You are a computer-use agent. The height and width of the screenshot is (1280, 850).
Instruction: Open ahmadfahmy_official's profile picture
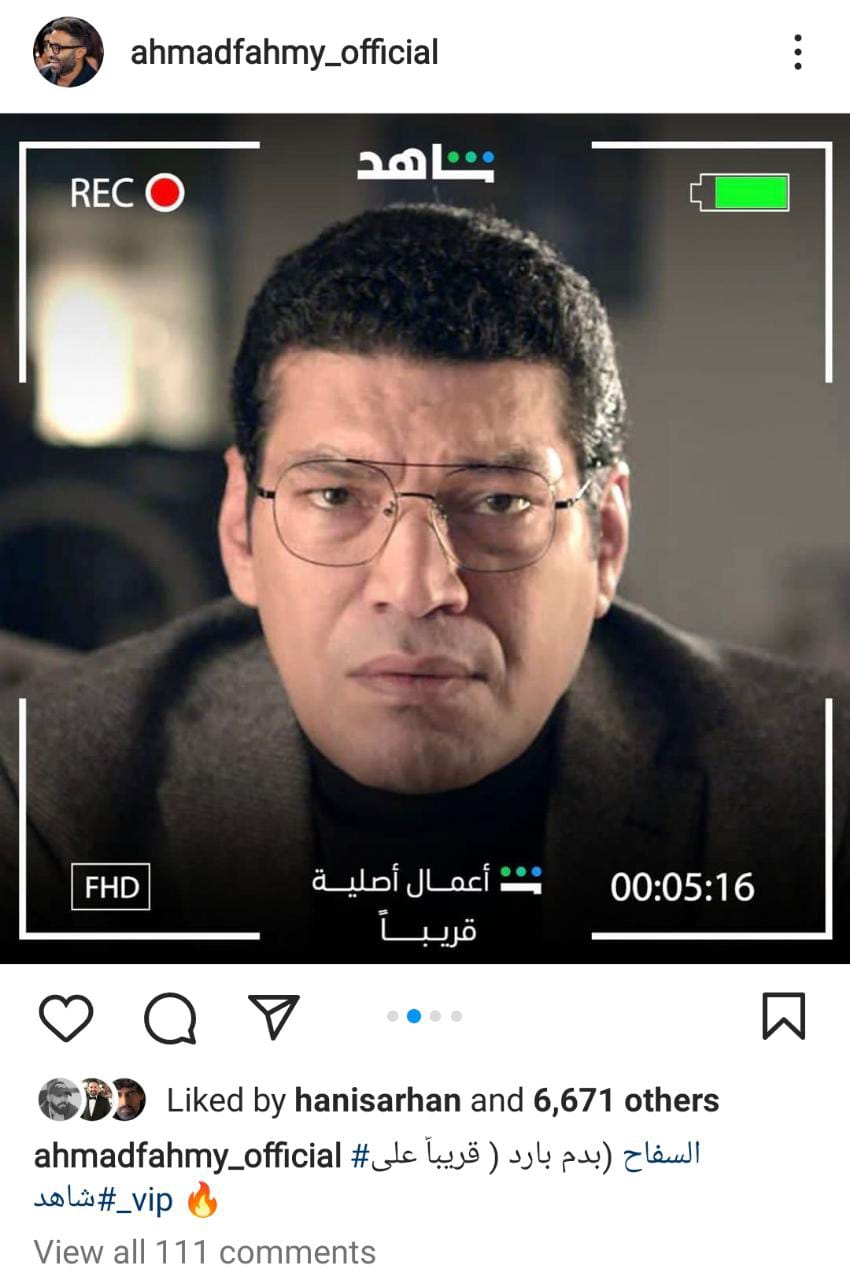[68, 52]
